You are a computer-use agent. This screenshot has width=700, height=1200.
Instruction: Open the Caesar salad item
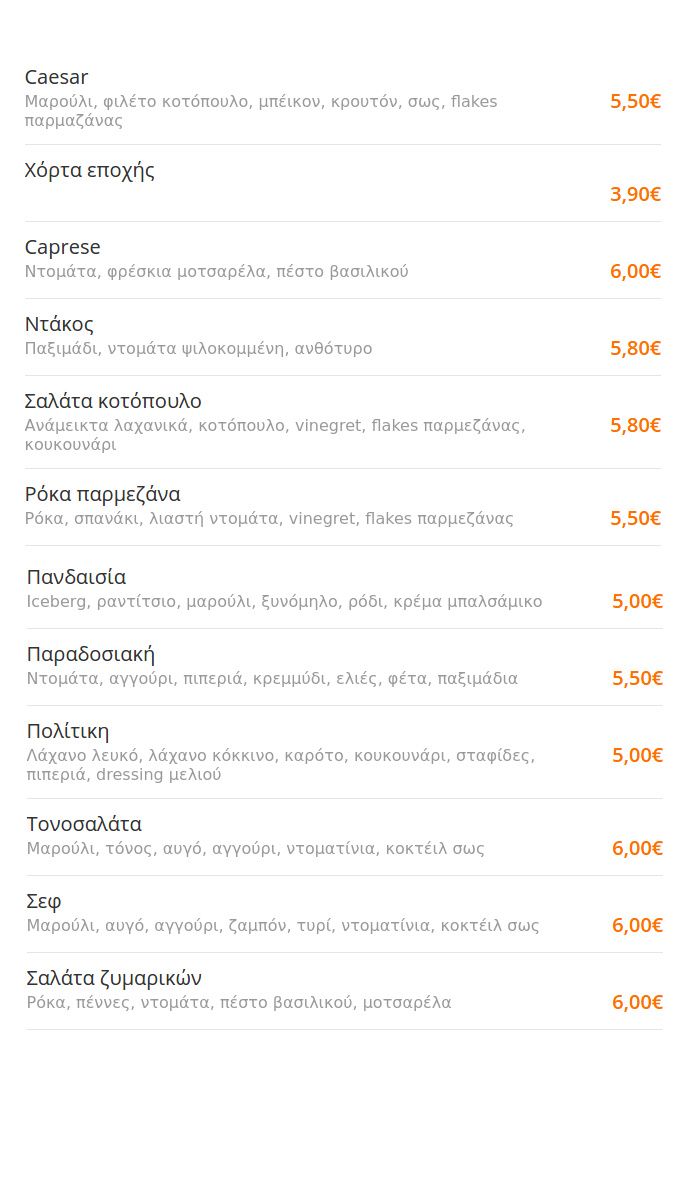[343, 98]
